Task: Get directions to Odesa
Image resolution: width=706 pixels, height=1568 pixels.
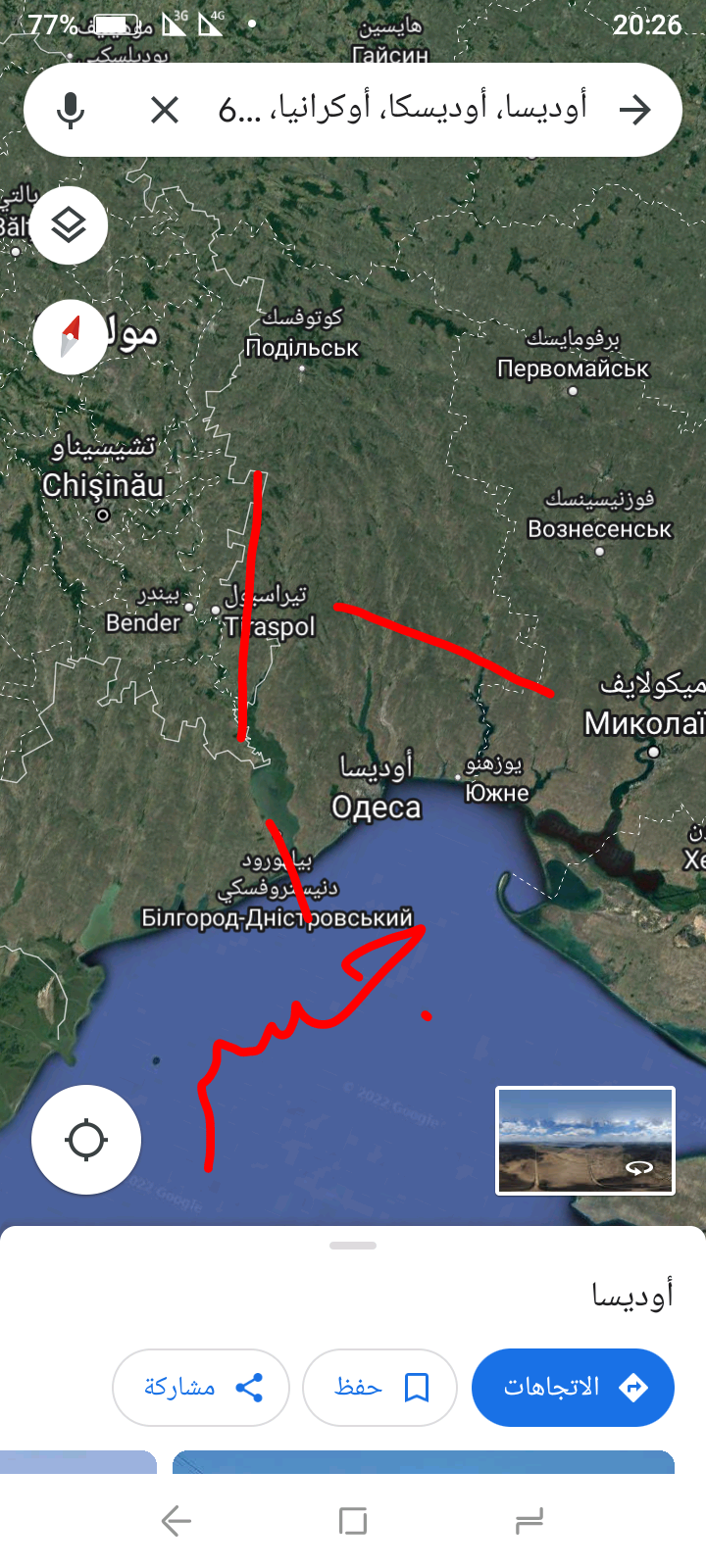Action: click(x=573, y=1388)
